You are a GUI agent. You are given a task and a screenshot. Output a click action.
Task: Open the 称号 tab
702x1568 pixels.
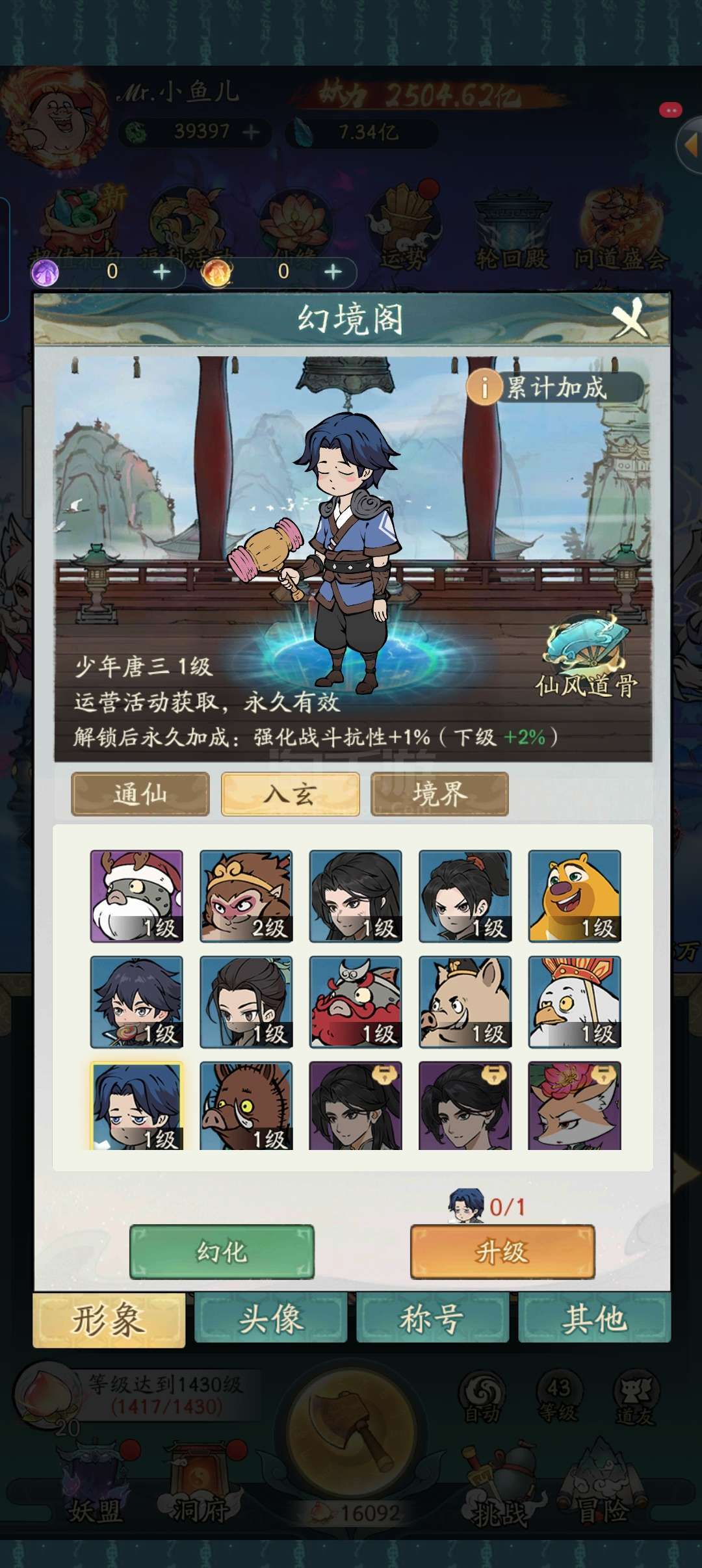tap(432, 1319)
